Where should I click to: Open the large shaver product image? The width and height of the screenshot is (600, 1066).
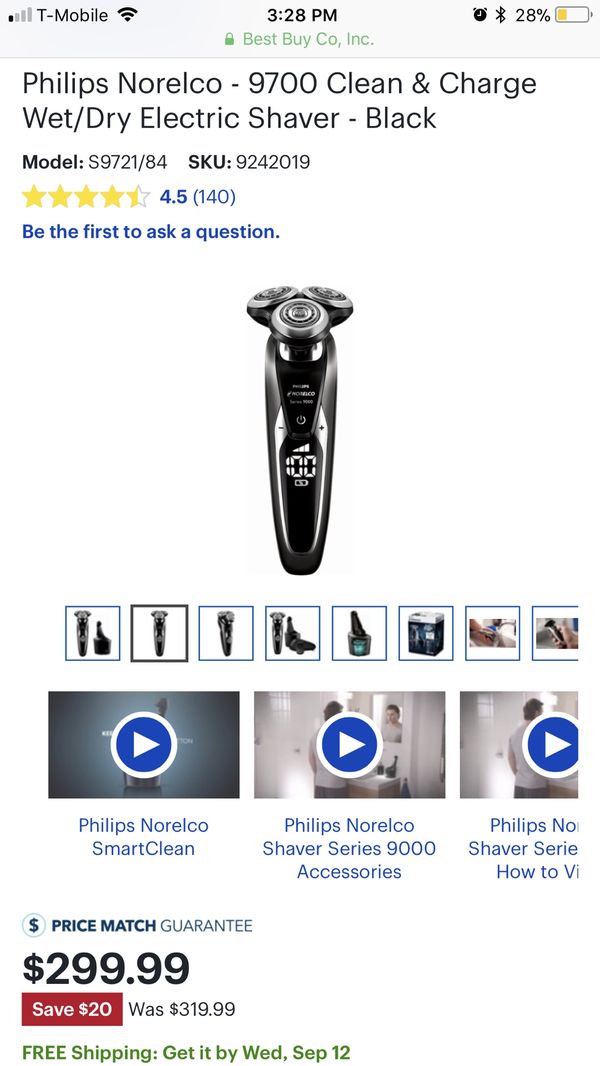[x=300, y=430]
